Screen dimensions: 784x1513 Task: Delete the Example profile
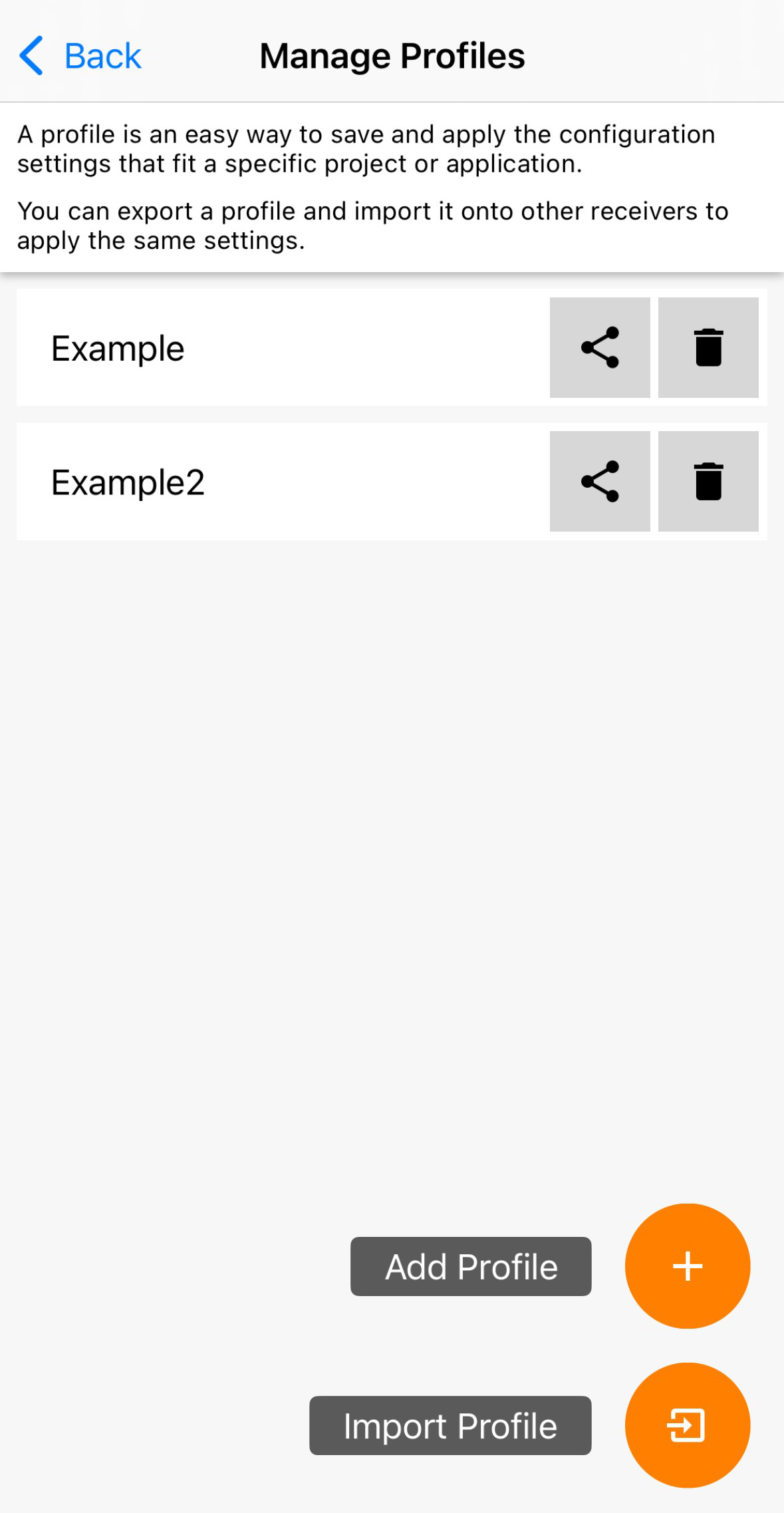pyautogui.click(x=708, y=347)
